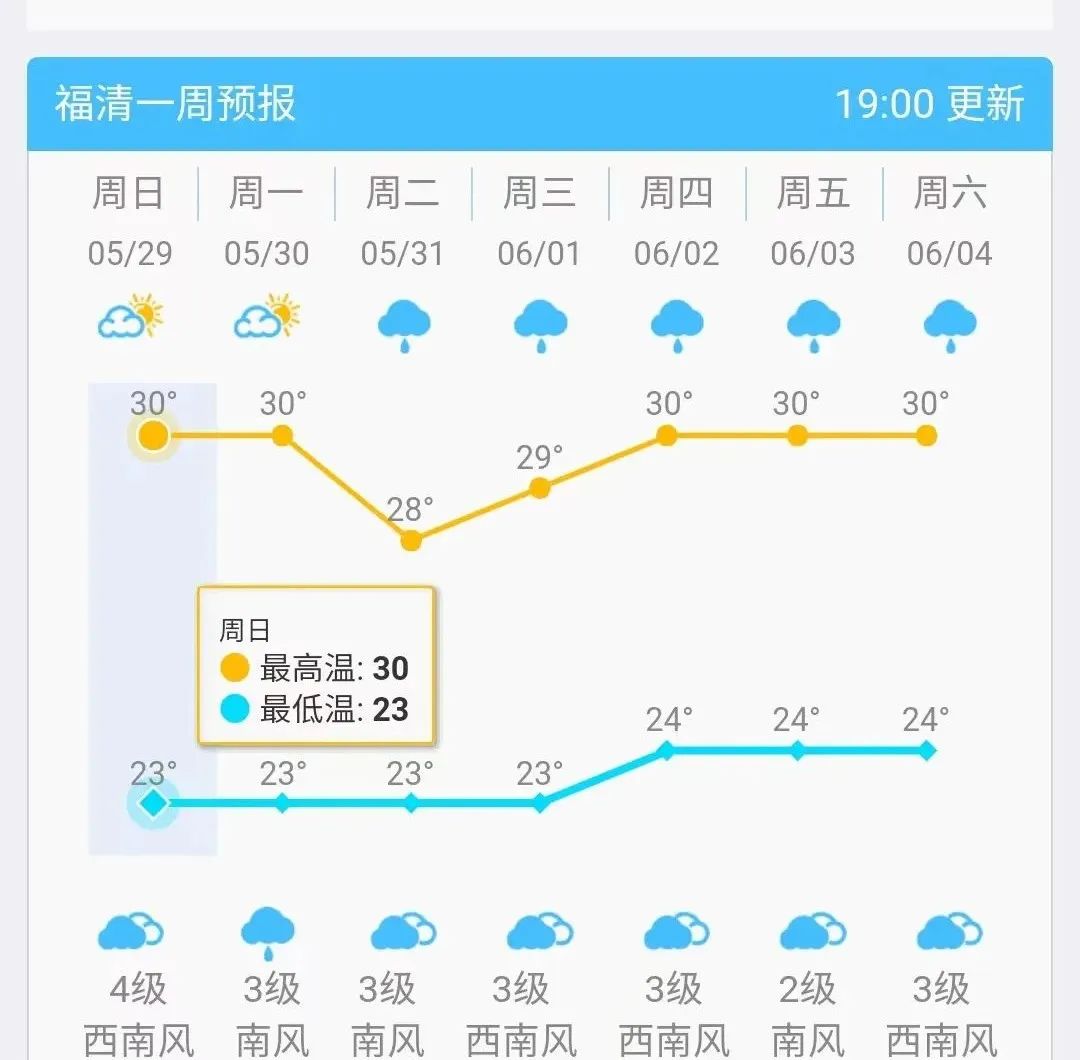Tap the 30° high point for 周四

coord(666,435)
